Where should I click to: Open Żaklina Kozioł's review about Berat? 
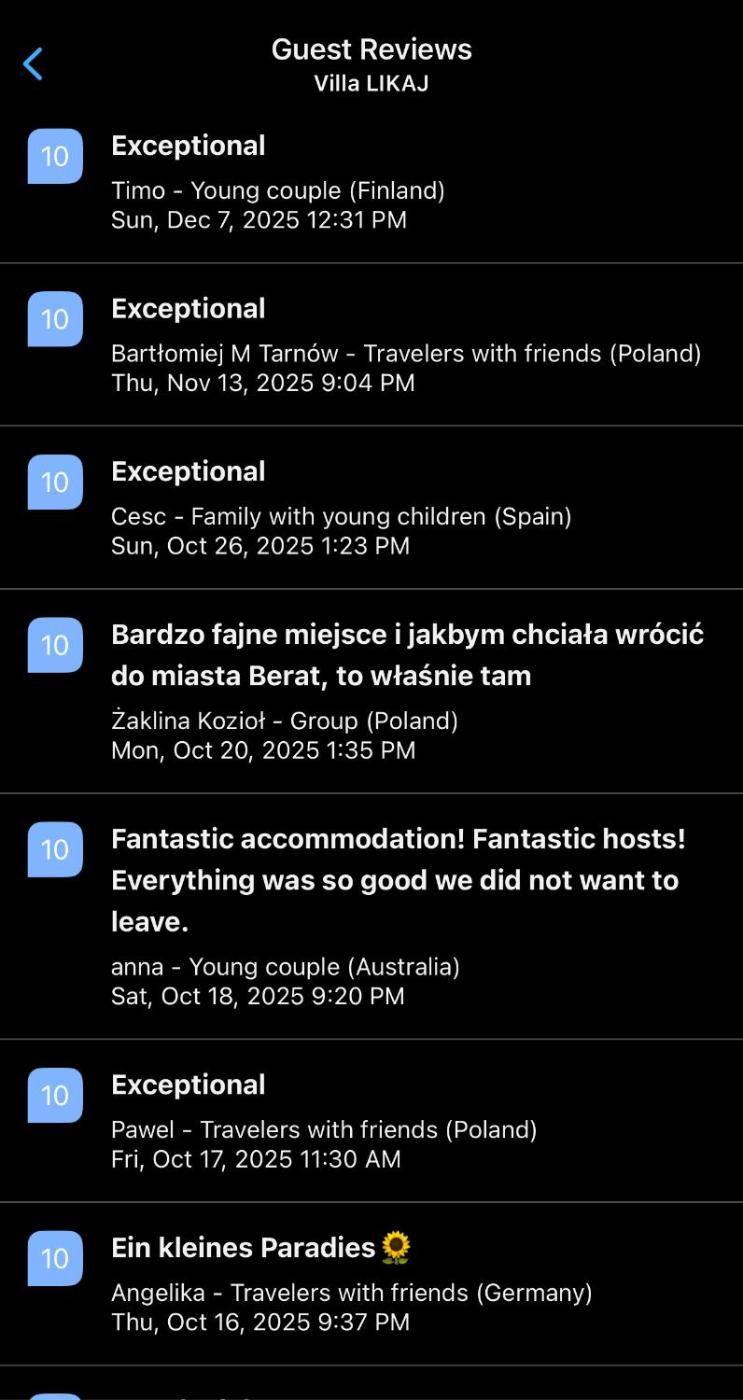[370, 691]
